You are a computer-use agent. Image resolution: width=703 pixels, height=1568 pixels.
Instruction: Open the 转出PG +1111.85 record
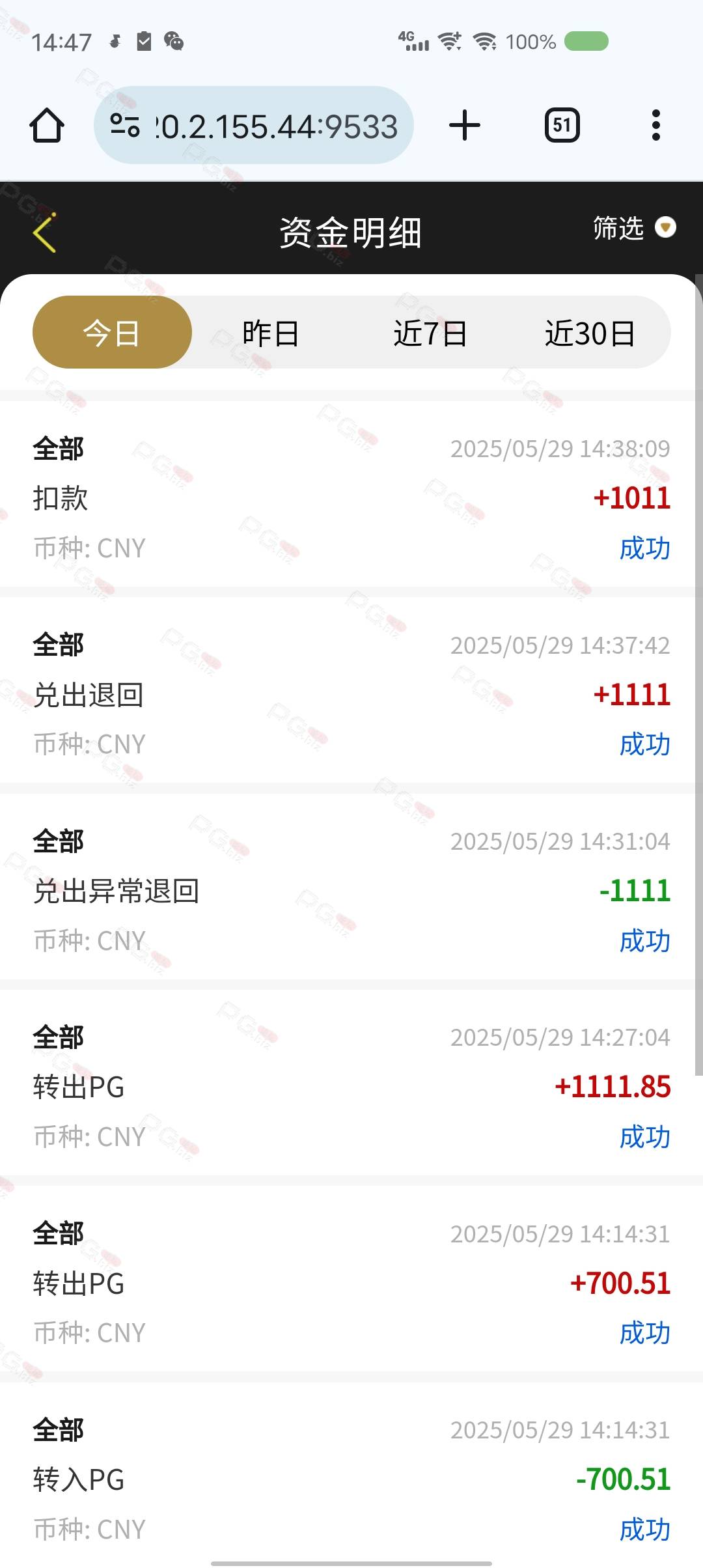[351, 1086]
